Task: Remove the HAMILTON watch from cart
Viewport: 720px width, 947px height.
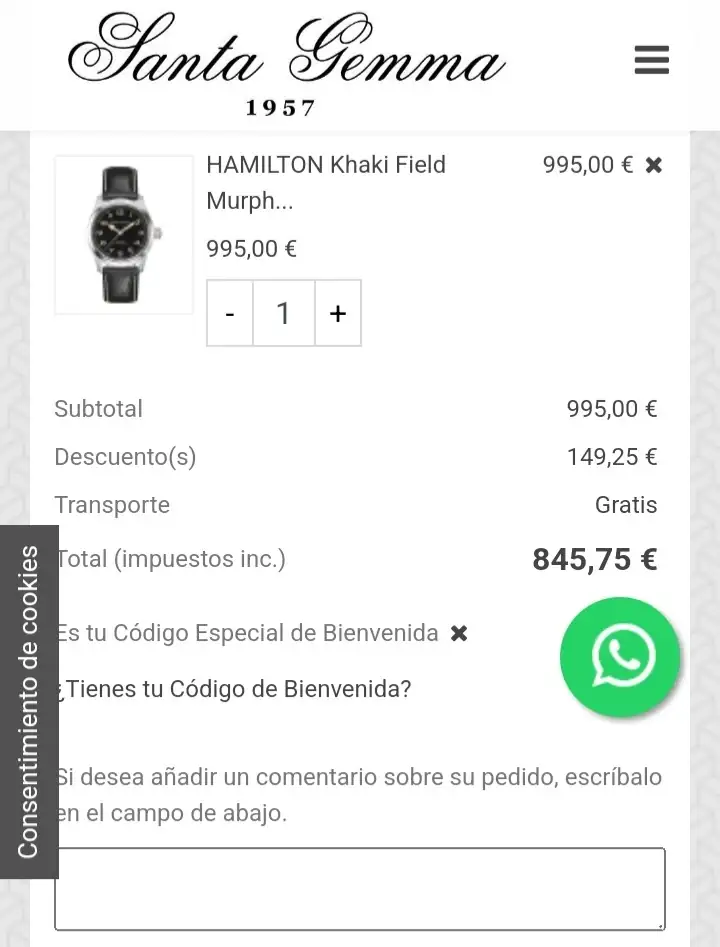Action: click(654, 165)
